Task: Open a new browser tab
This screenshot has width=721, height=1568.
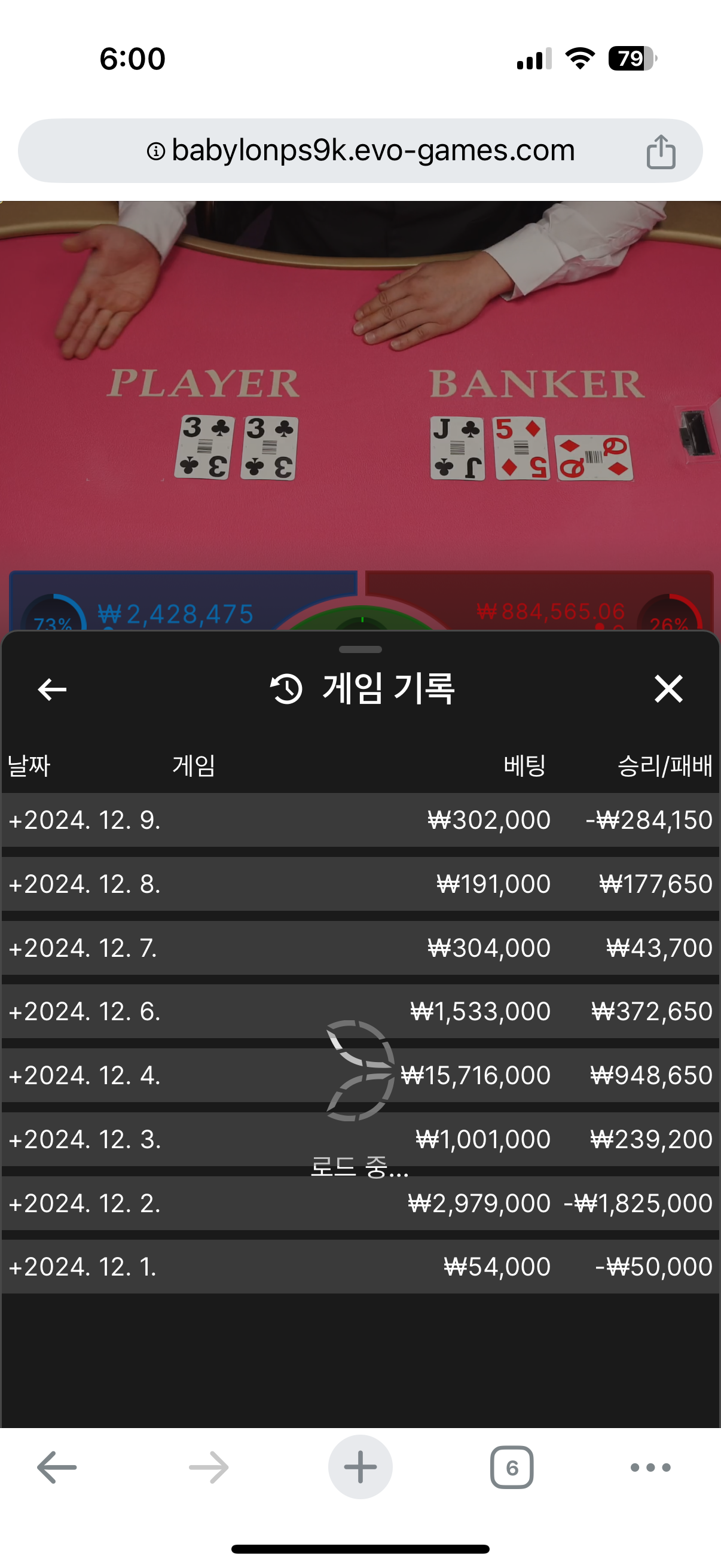Action: point(360,1467)
